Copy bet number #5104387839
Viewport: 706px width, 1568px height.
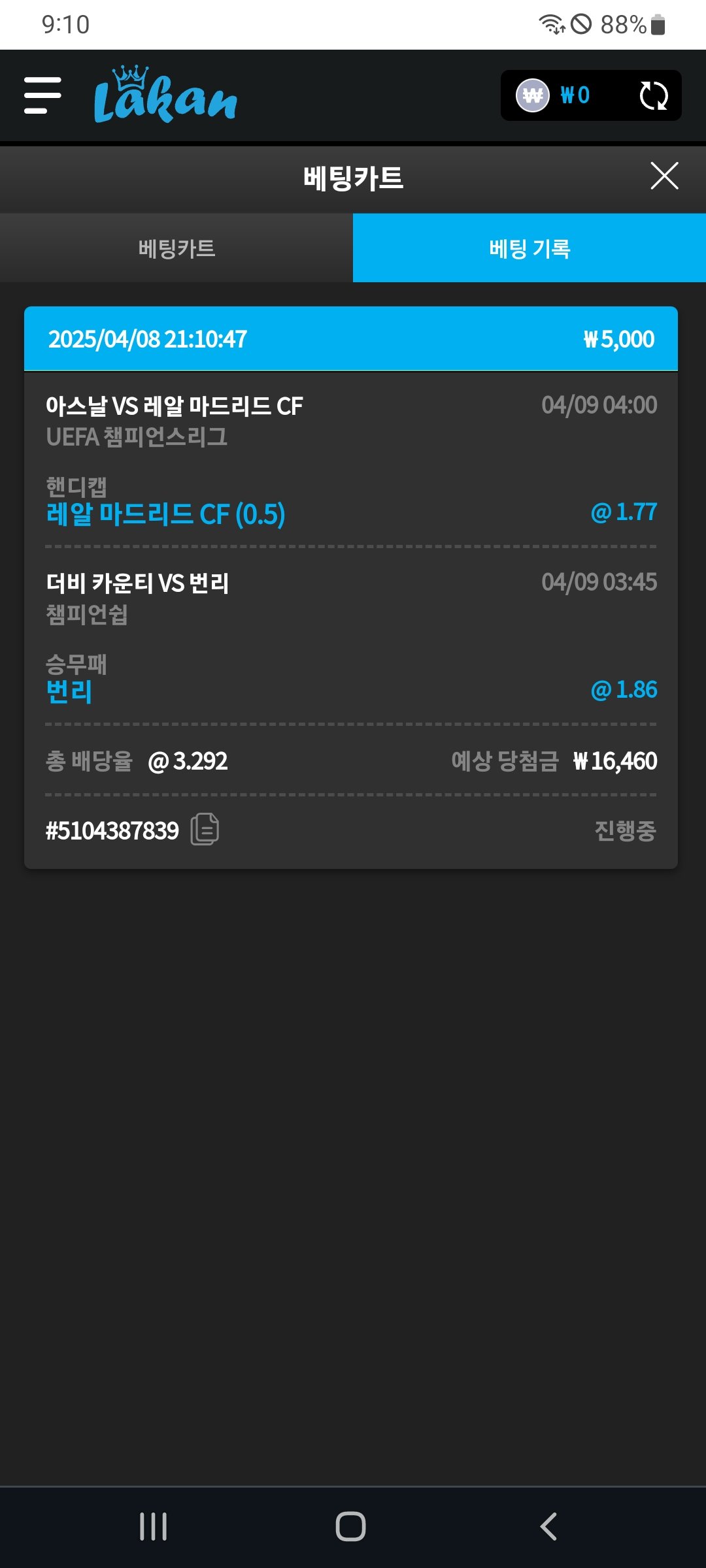(205, 830)
